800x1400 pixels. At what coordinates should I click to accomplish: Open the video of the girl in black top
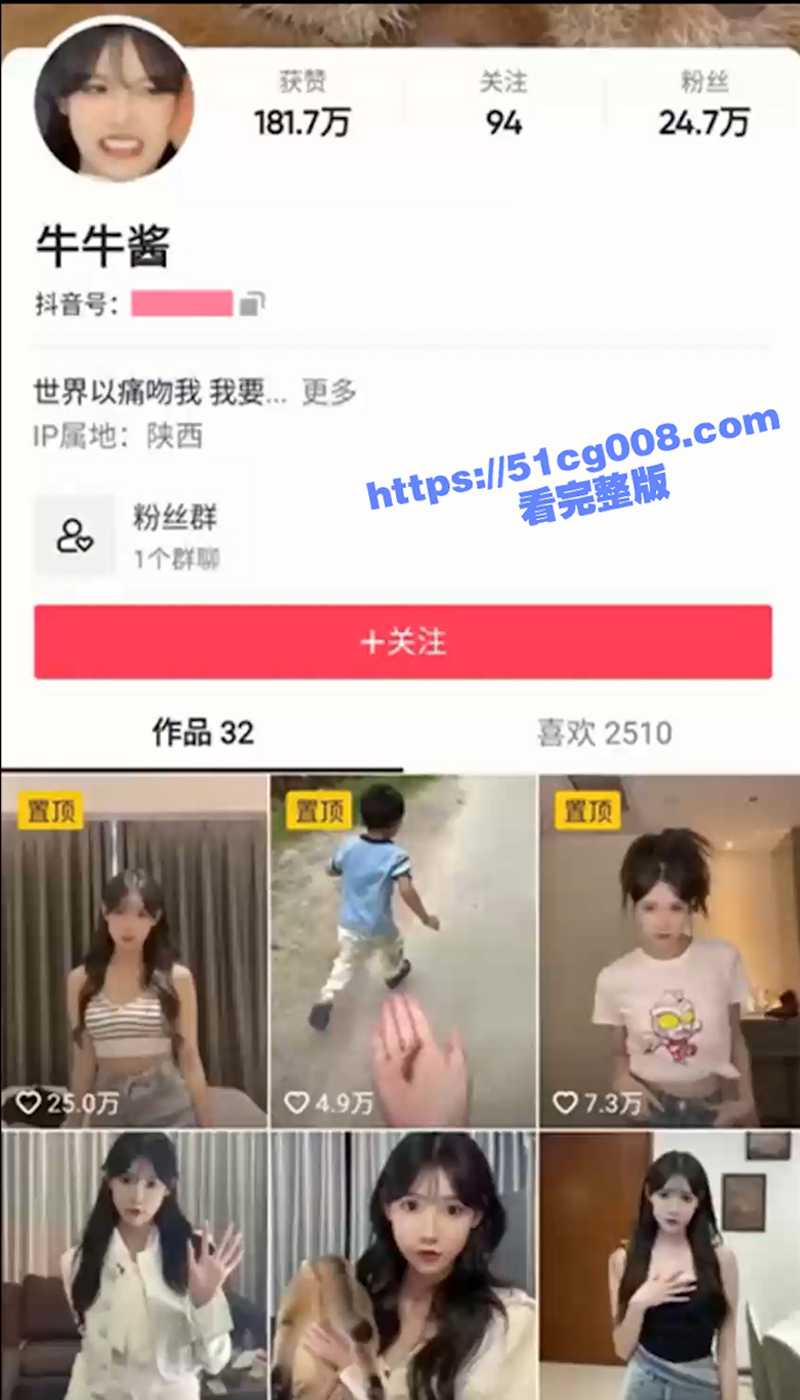tap(670, 1265)
